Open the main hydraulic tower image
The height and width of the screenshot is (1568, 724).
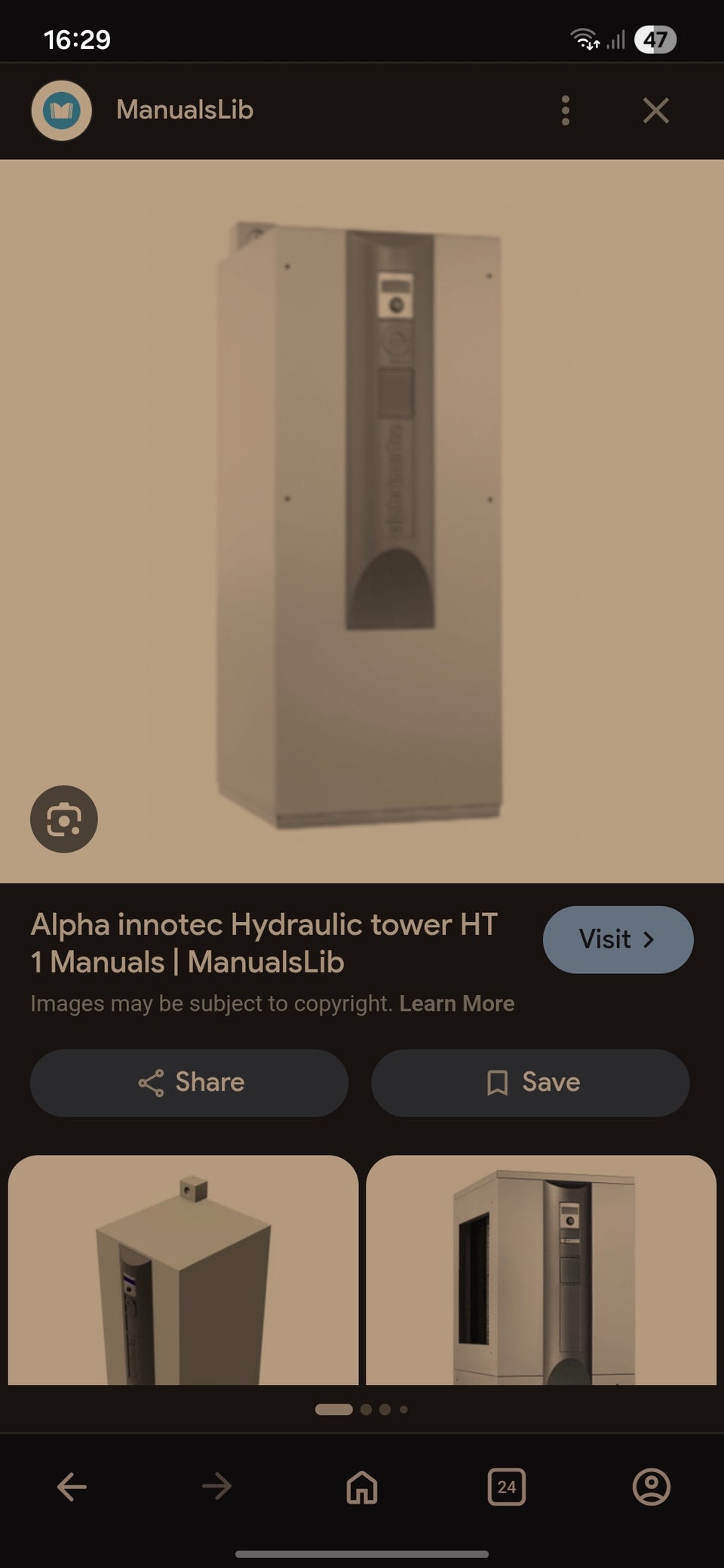(x=362, y=521)
